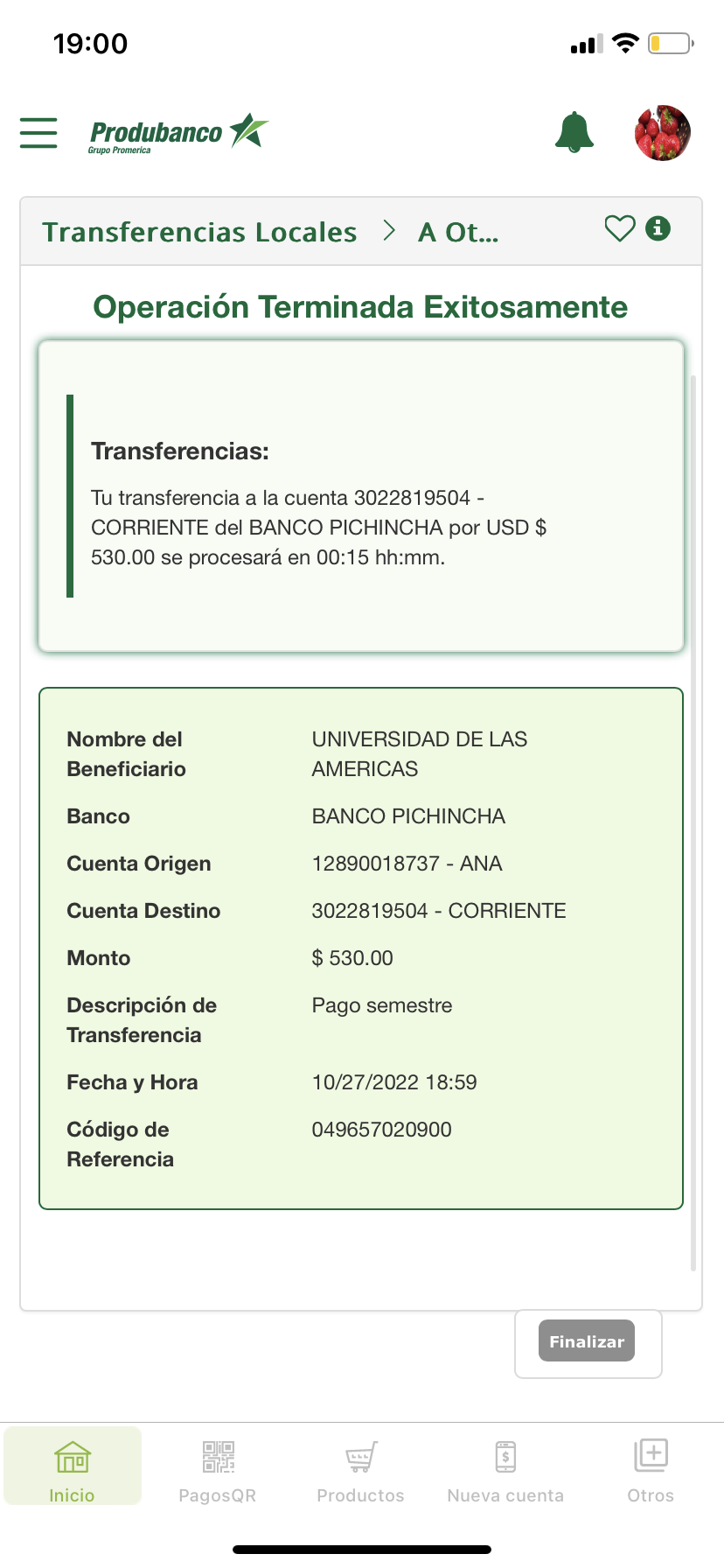Open the profile picture avatar

pos(662,133)
